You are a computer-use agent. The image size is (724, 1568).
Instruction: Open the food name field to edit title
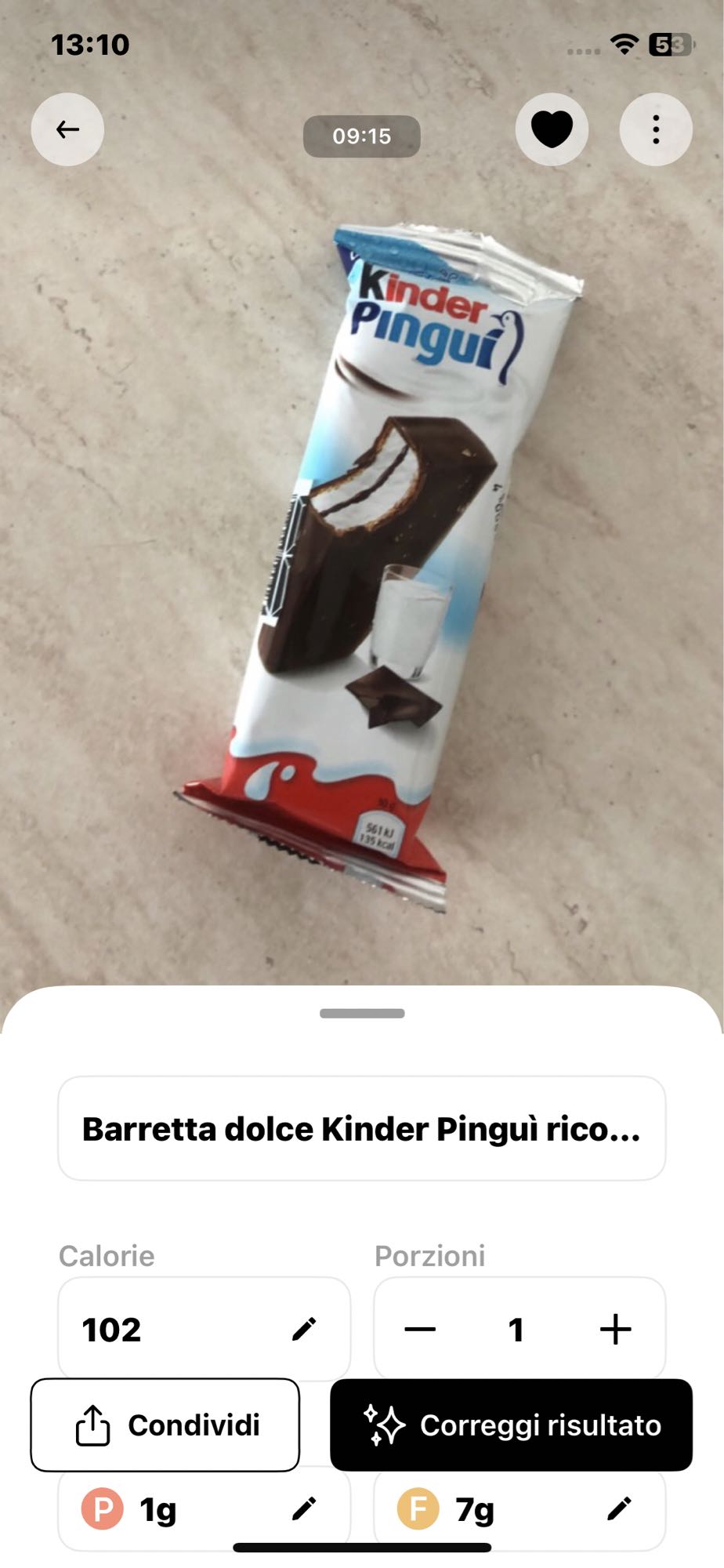[x=361, y=1130]
